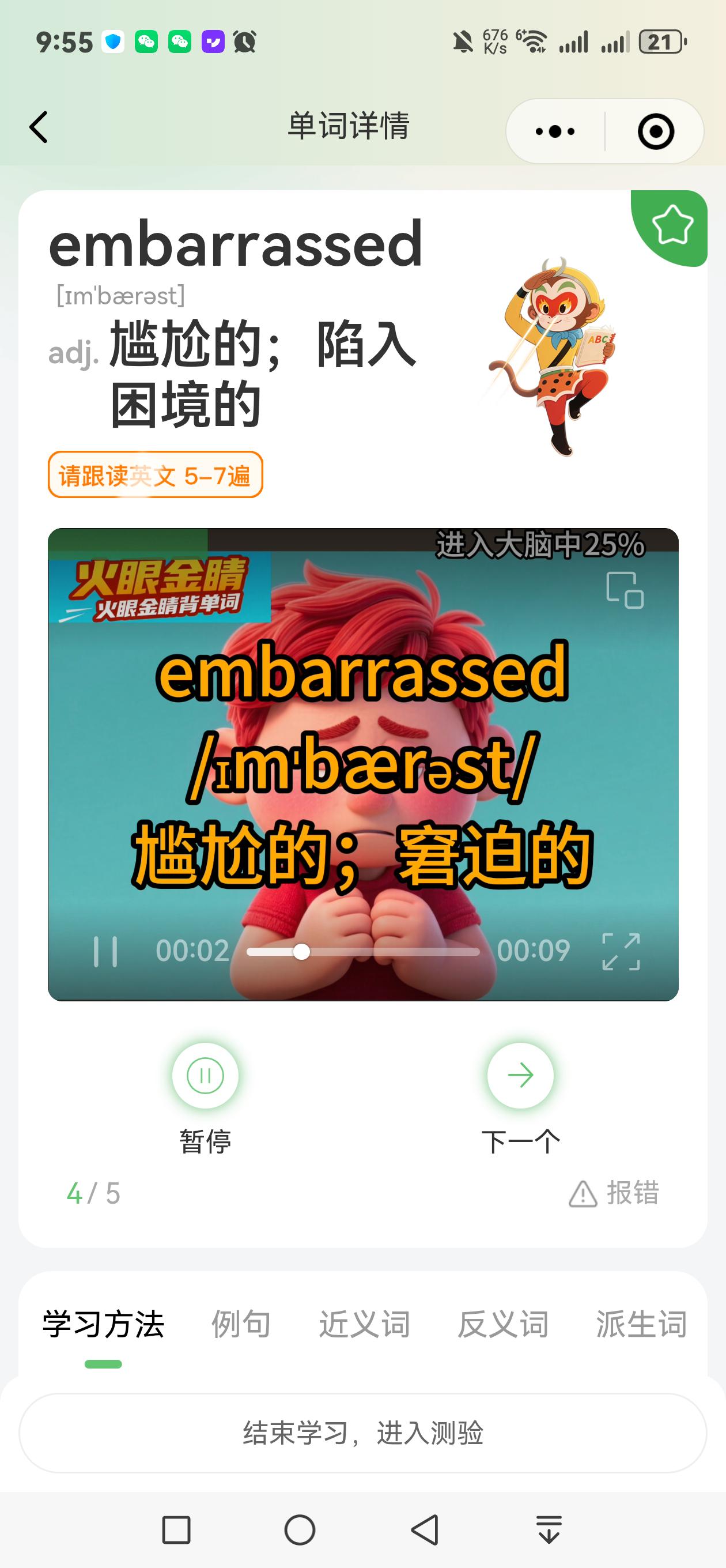Open the video's picture-in-picture window
Screen dimensions: 726x1568
point(625,590)
